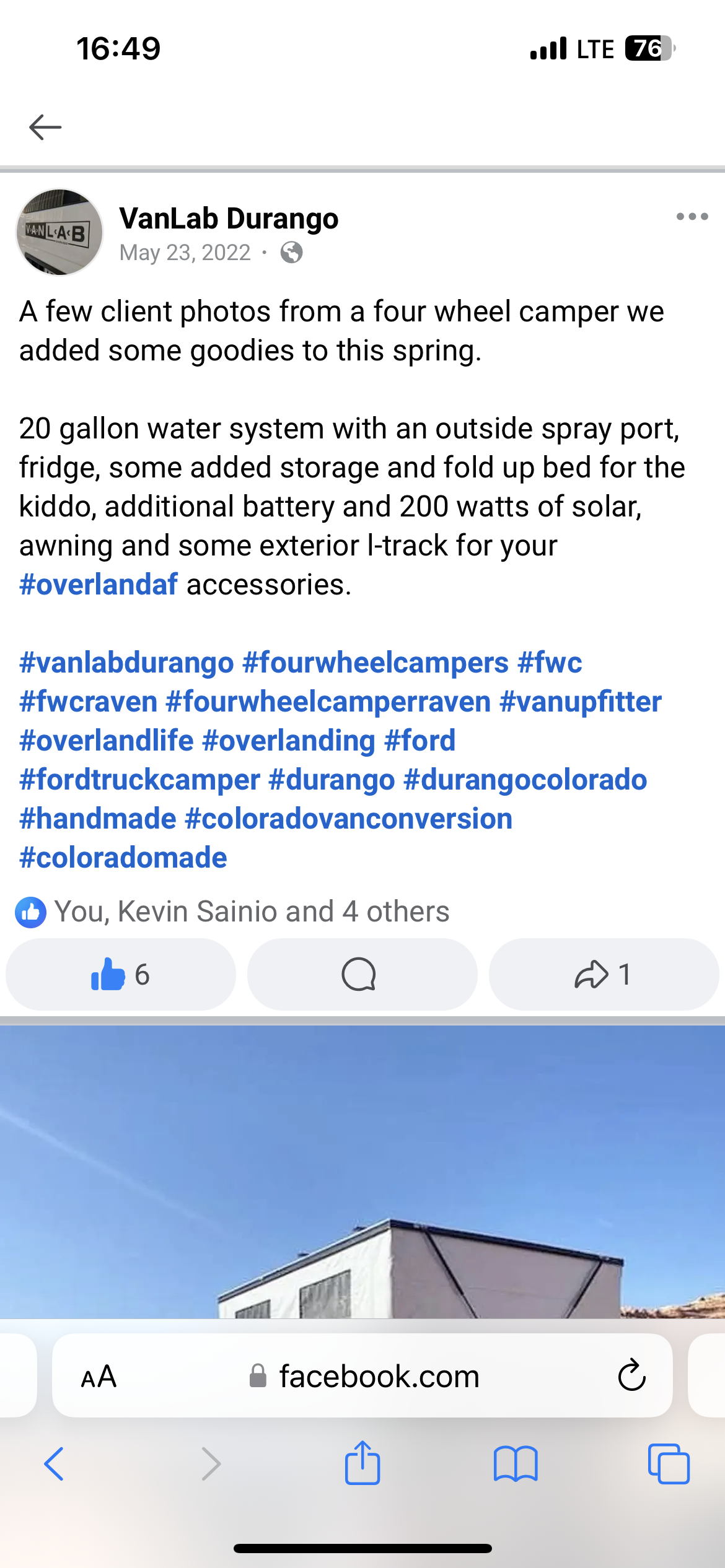Open the post's three-dot options menu

(x=692, y=217)
